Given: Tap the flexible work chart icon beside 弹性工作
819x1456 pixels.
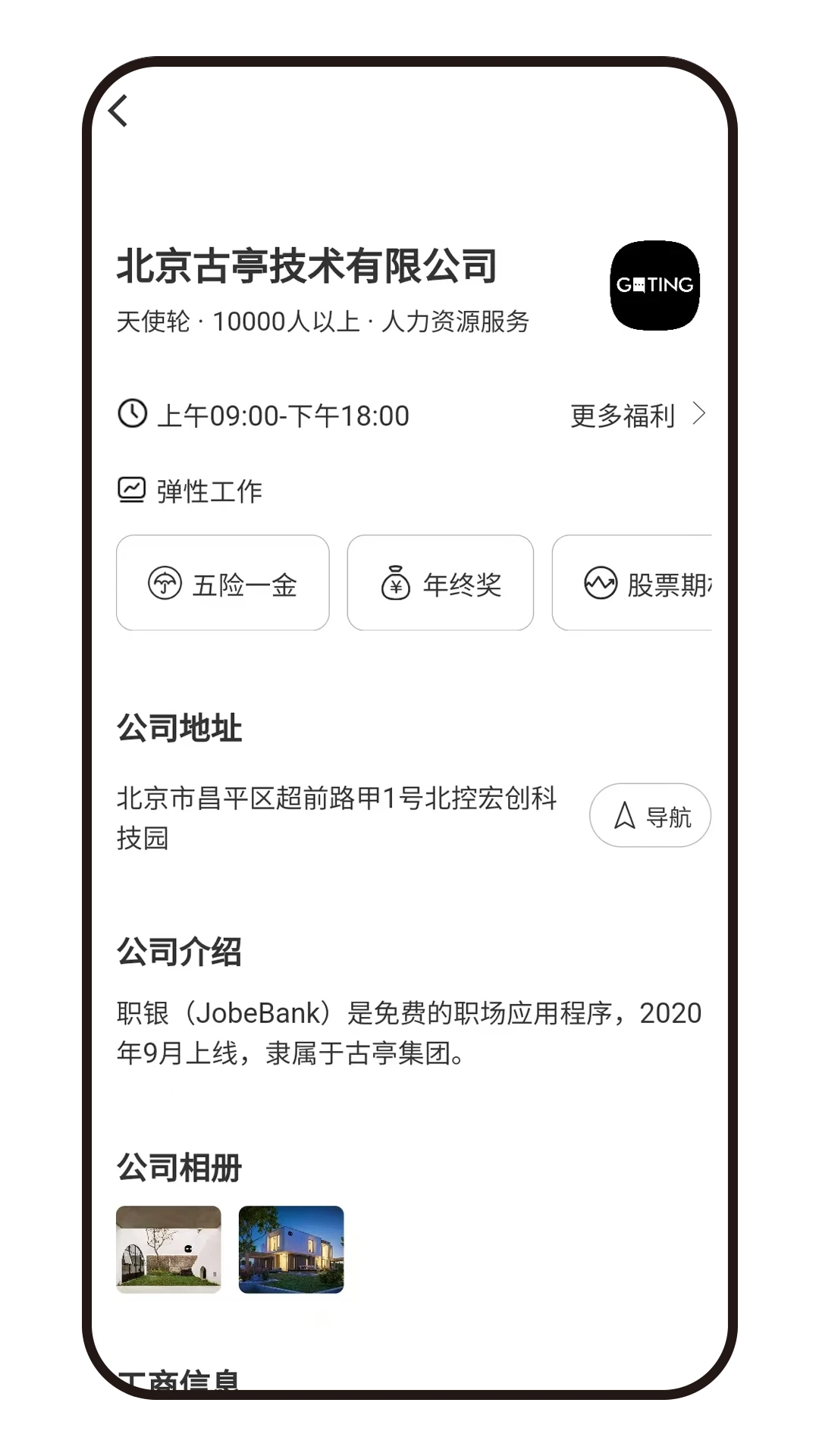Looking at the screenshot, I should coord(132,490).
